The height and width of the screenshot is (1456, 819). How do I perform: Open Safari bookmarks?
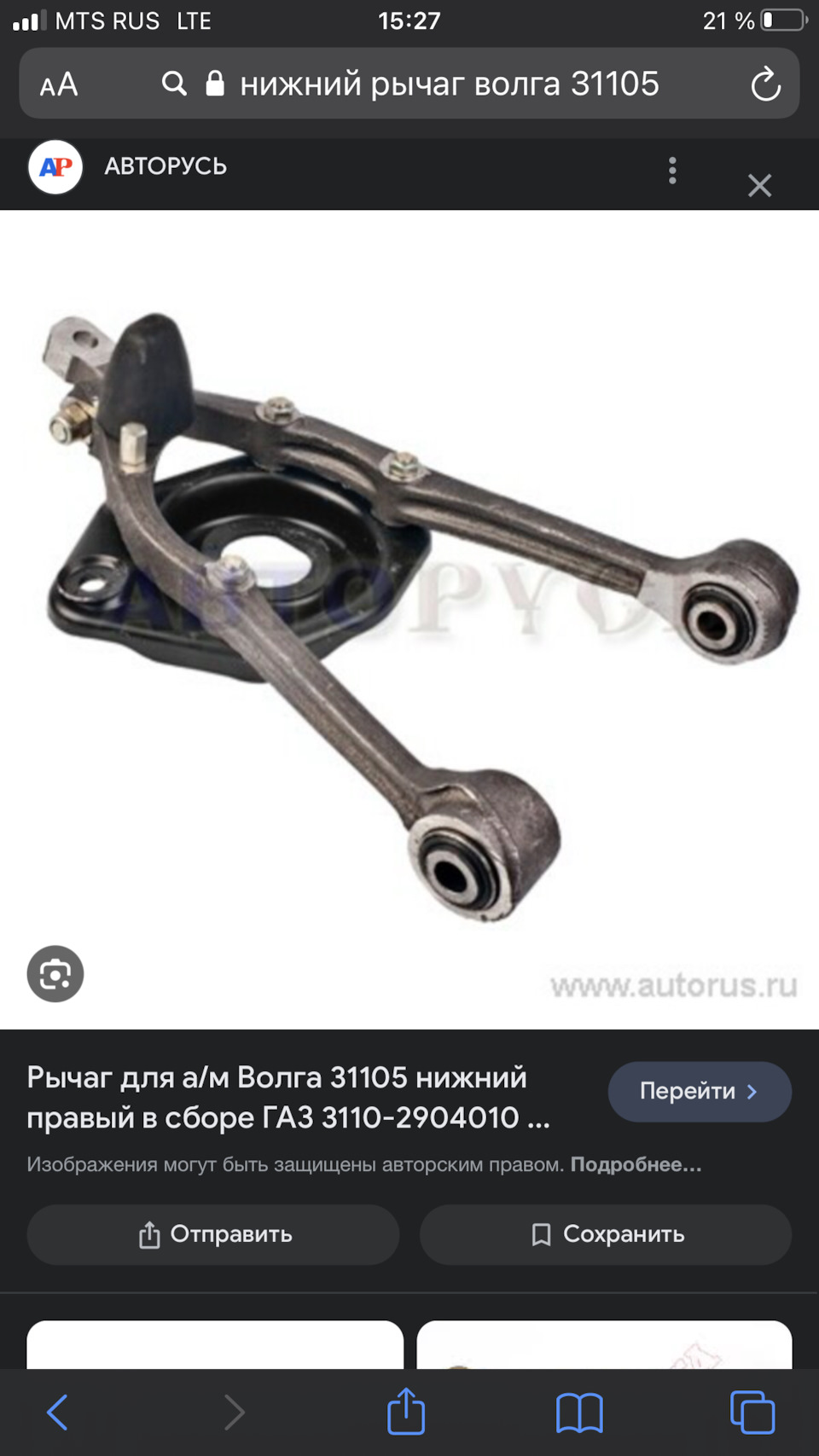(579, 1412)
